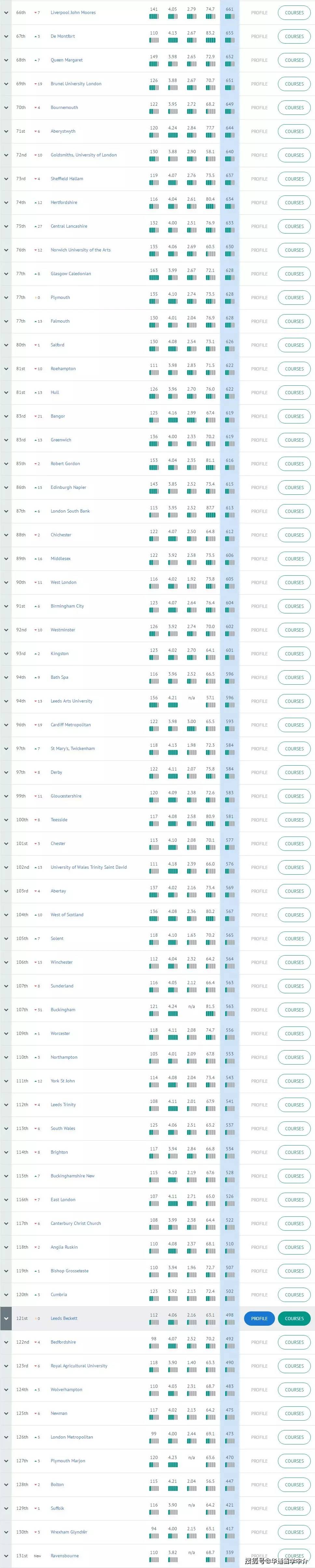Open courses for Brunel University London
The width and height of the screenshot is (315, 1568).
[x=294, y=84]
